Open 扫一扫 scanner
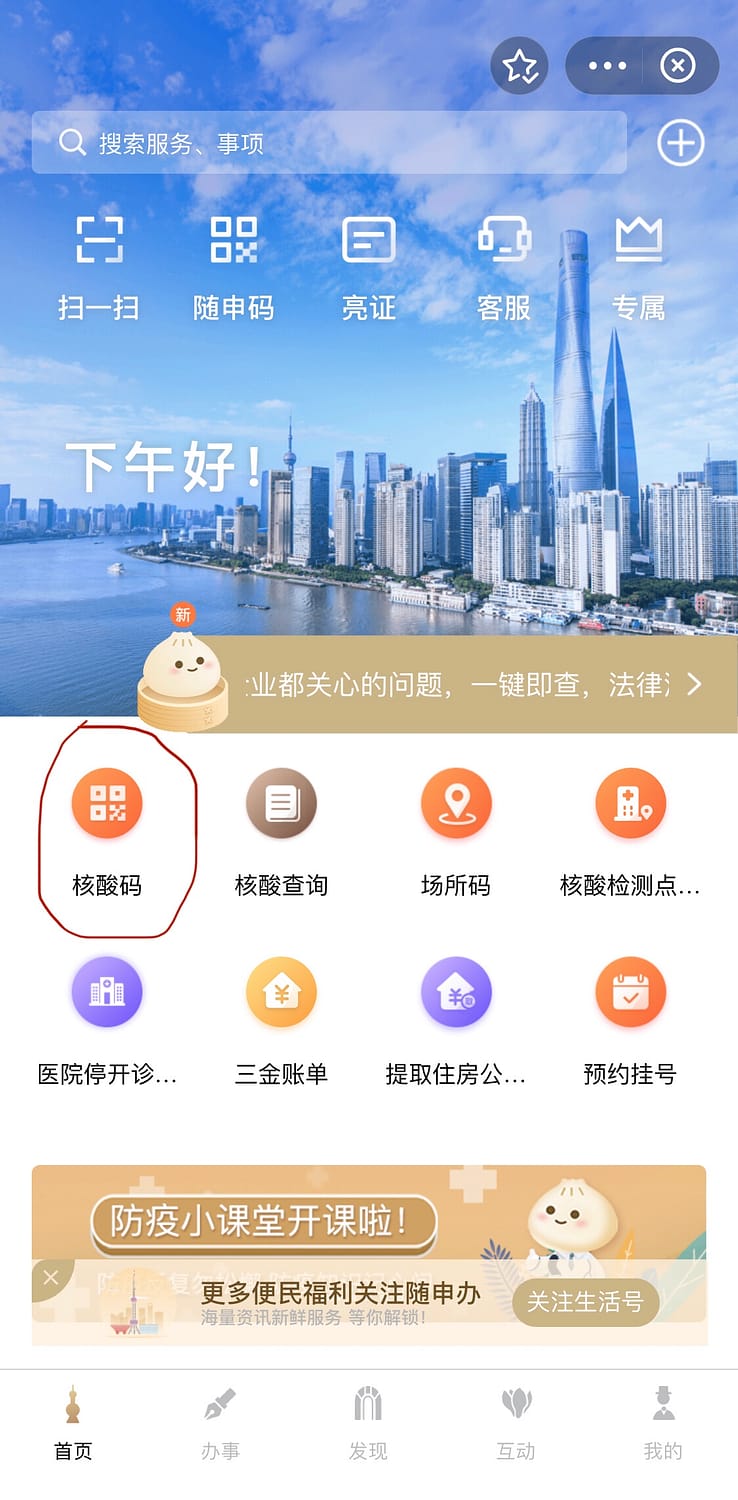 98,266
